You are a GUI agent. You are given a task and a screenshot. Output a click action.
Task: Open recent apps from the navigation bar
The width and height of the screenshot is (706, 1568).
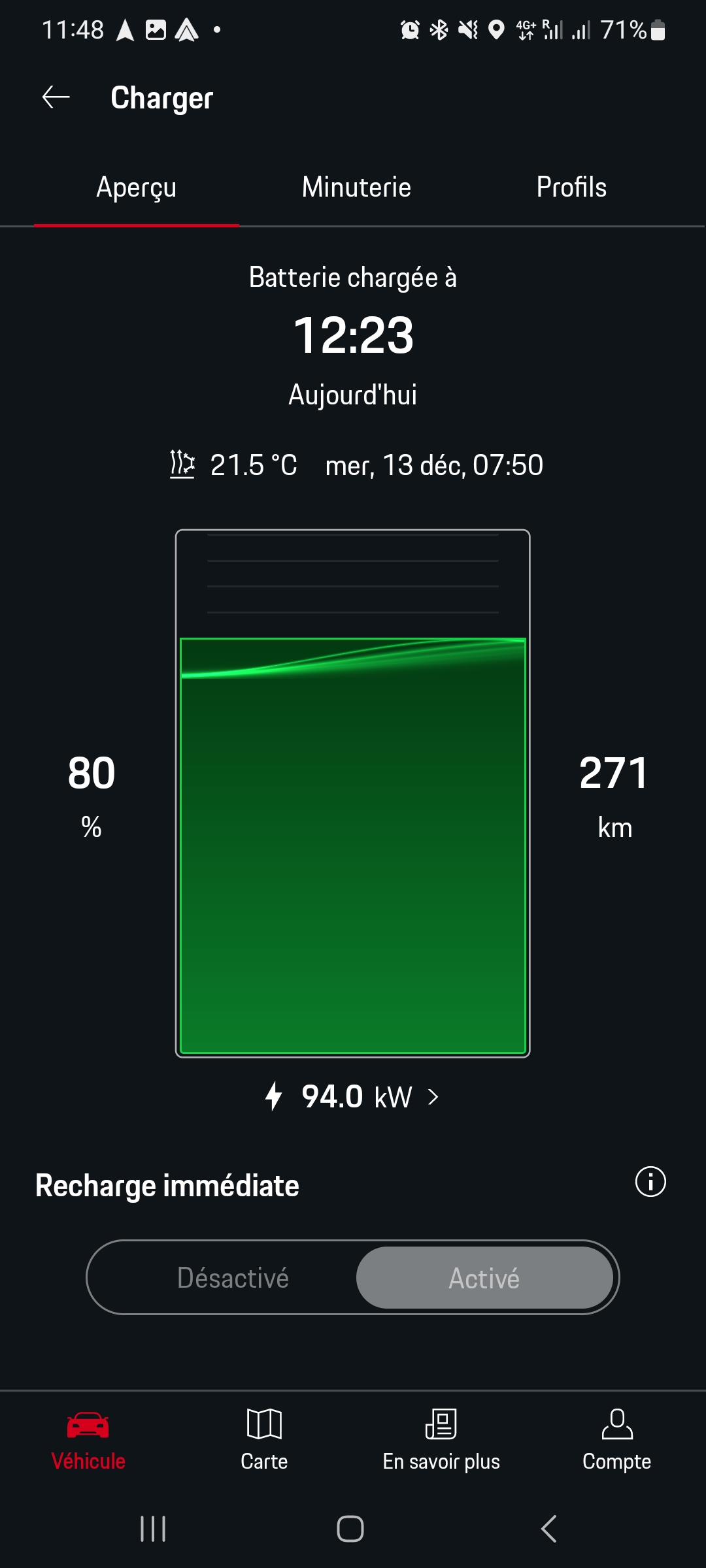point(153,1529)
